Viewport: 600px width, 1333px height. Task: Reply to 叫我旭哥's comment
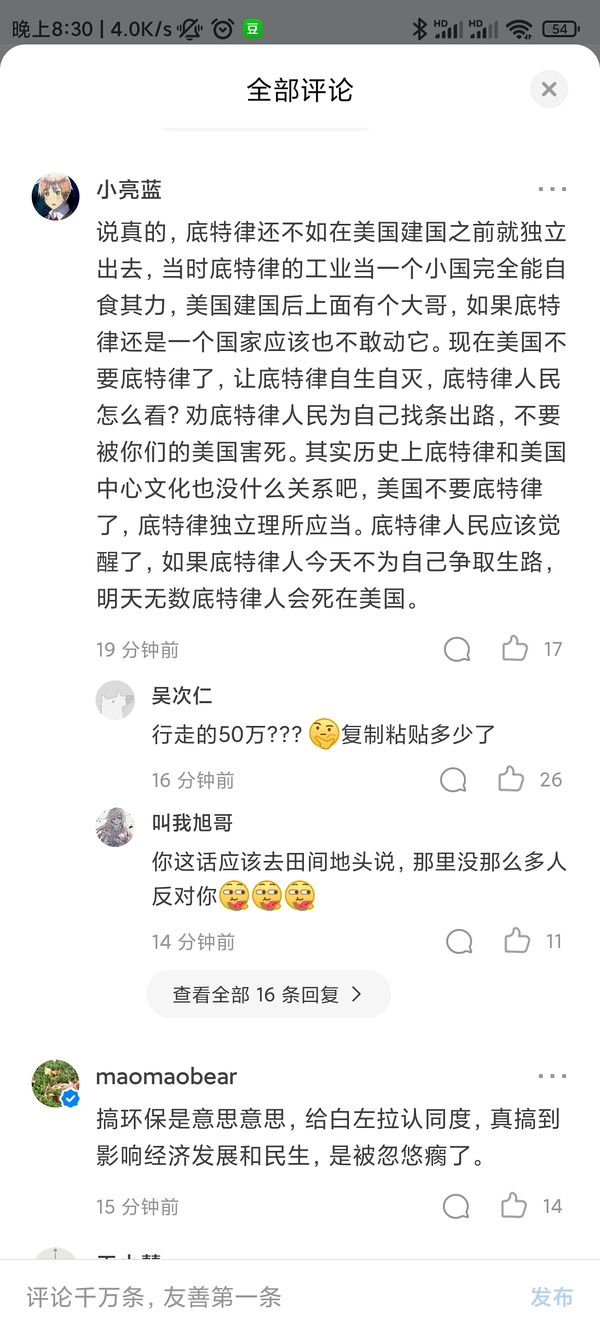coord(459,941)
